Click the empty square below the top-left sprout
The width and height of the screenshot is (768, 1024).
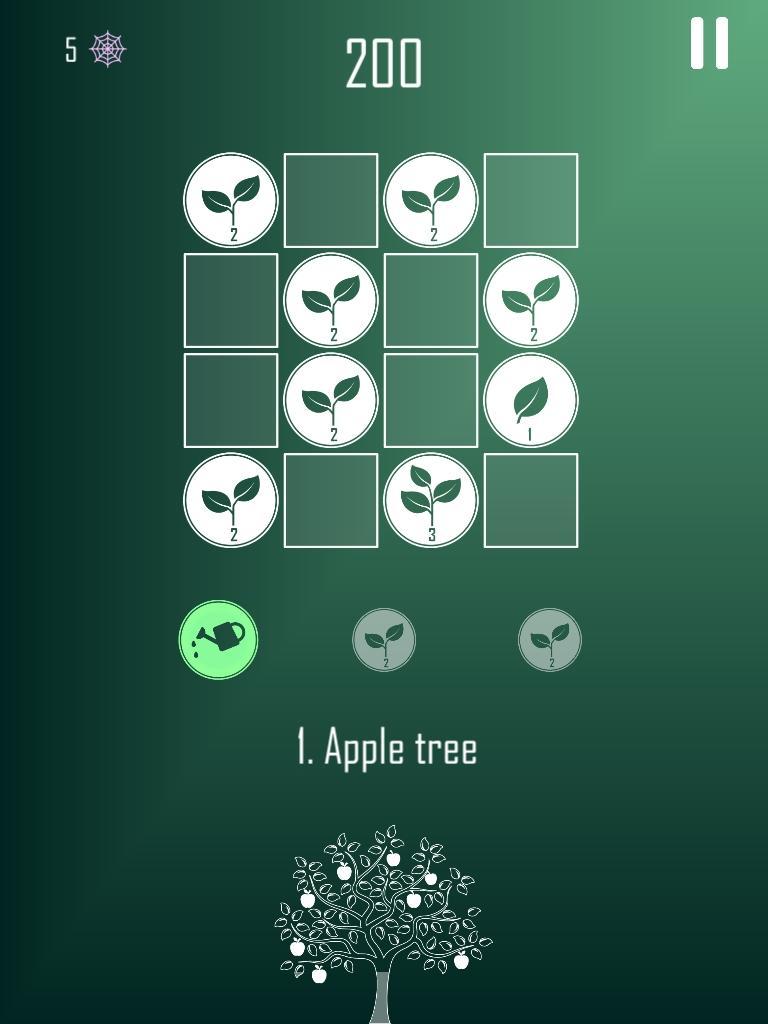point(230,299)
